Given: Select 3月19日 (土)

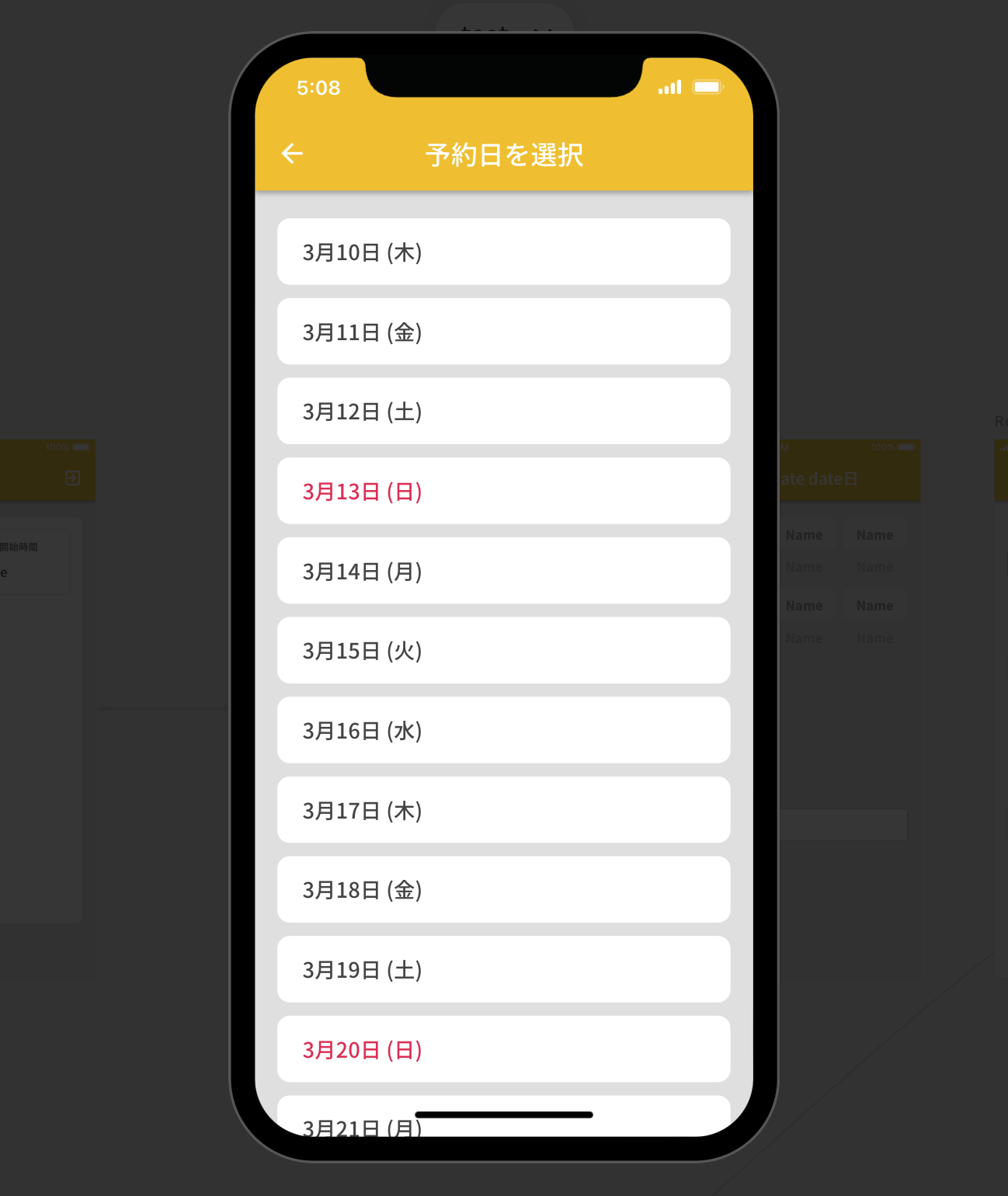Looking at the screenshot, I should (x=503, y=969).
